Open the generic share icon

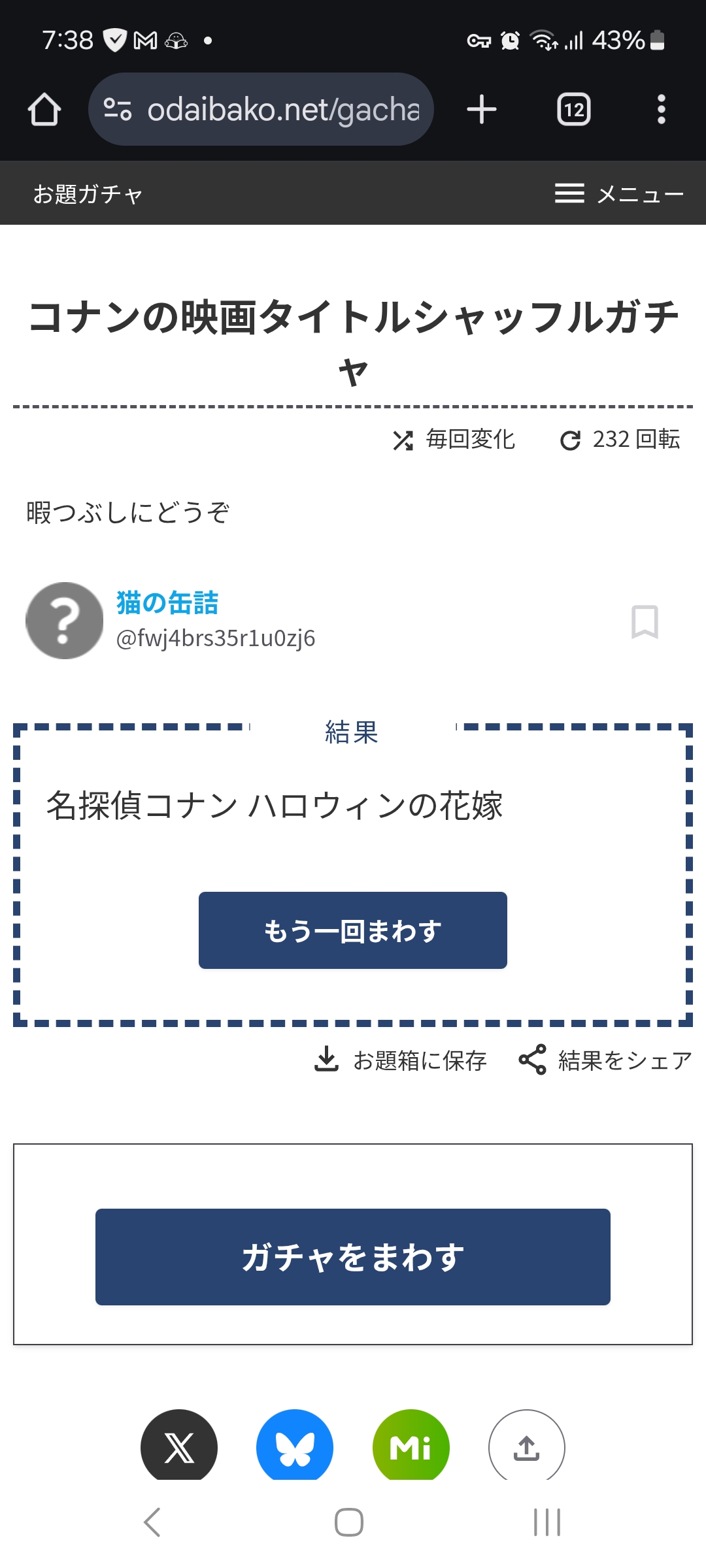pos(526,1446)
